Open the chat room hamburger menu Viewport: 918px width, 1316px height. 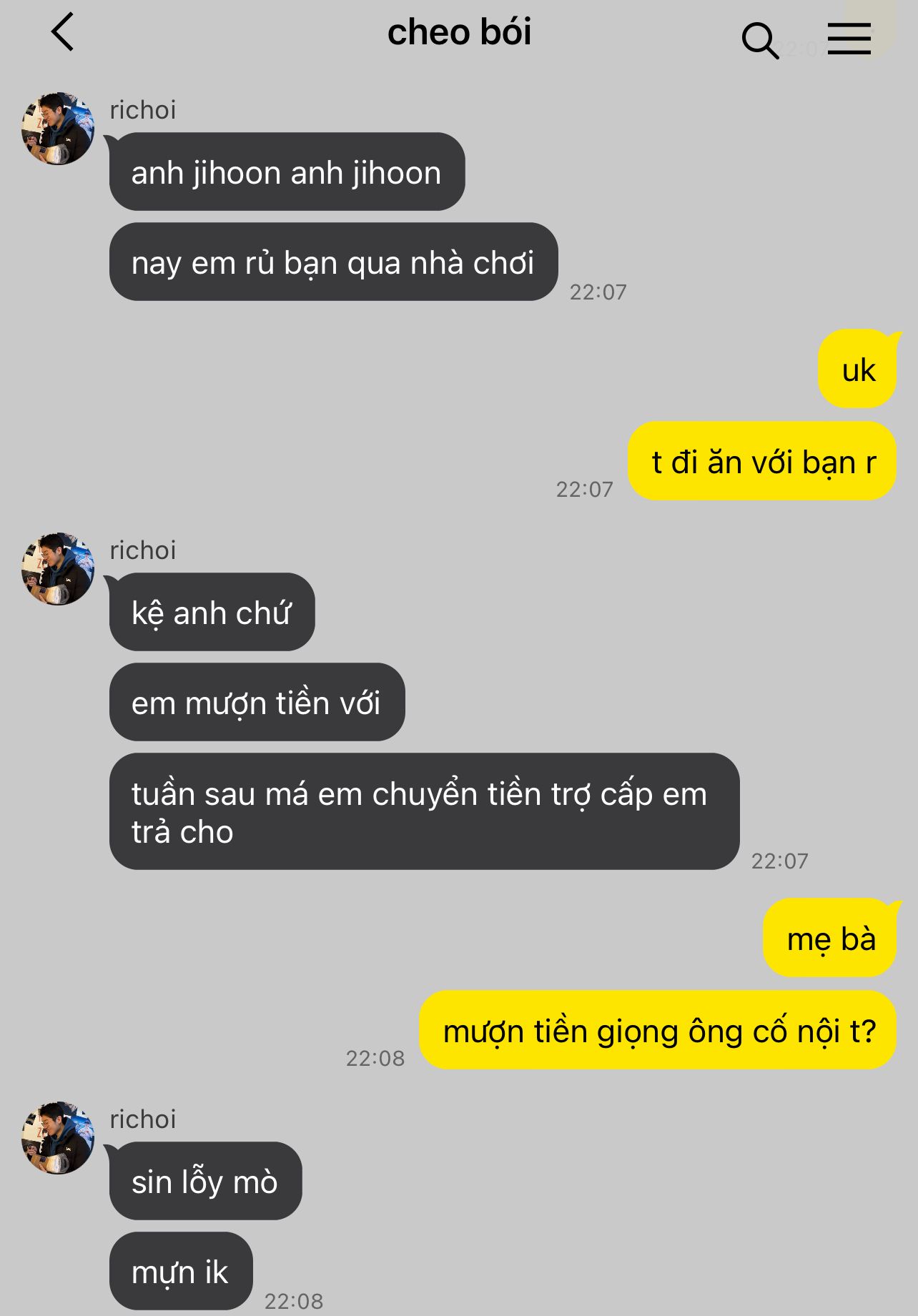pos(849,39)
